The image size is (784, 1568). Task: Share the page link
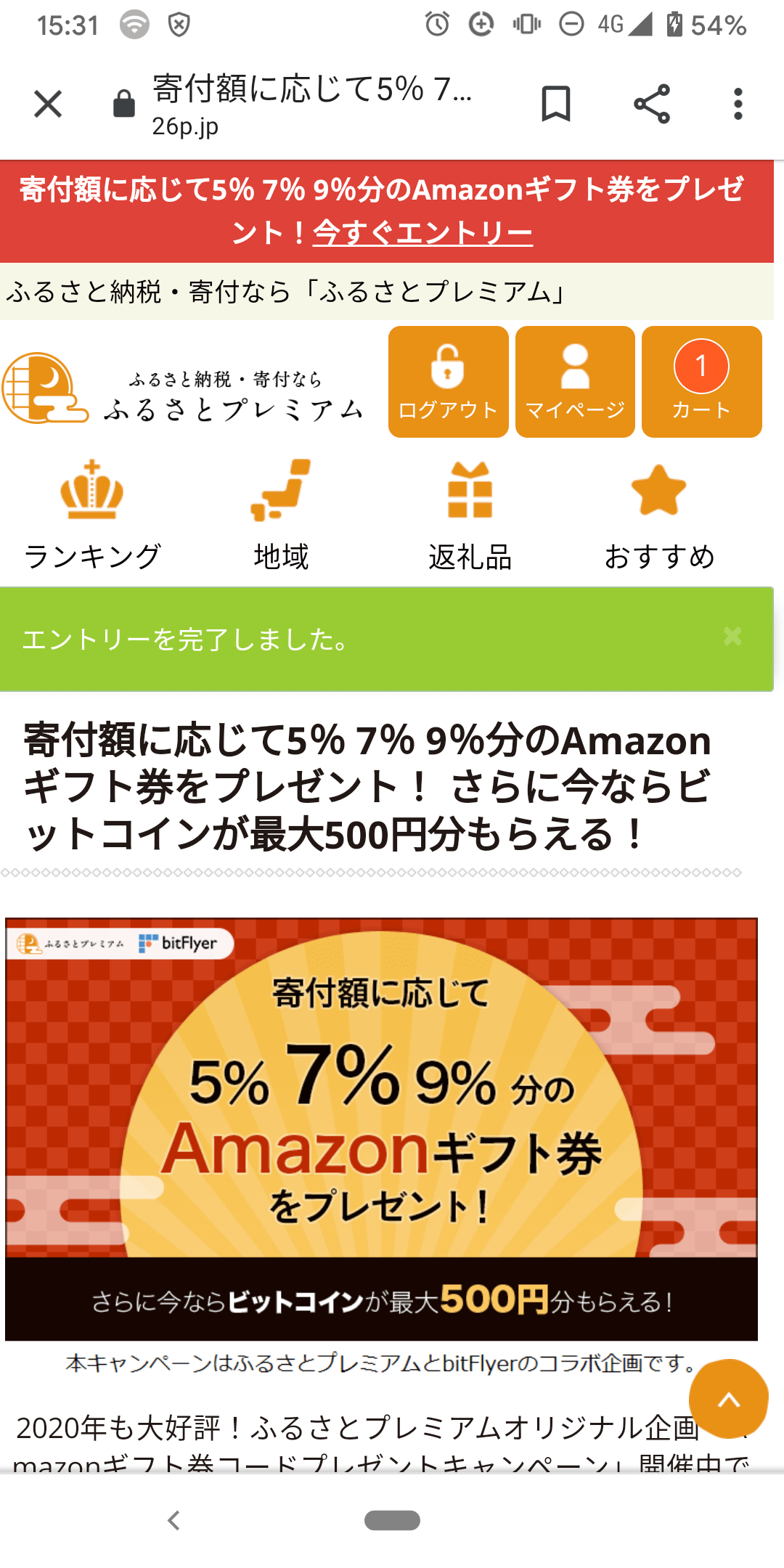[x=651, y=104]
